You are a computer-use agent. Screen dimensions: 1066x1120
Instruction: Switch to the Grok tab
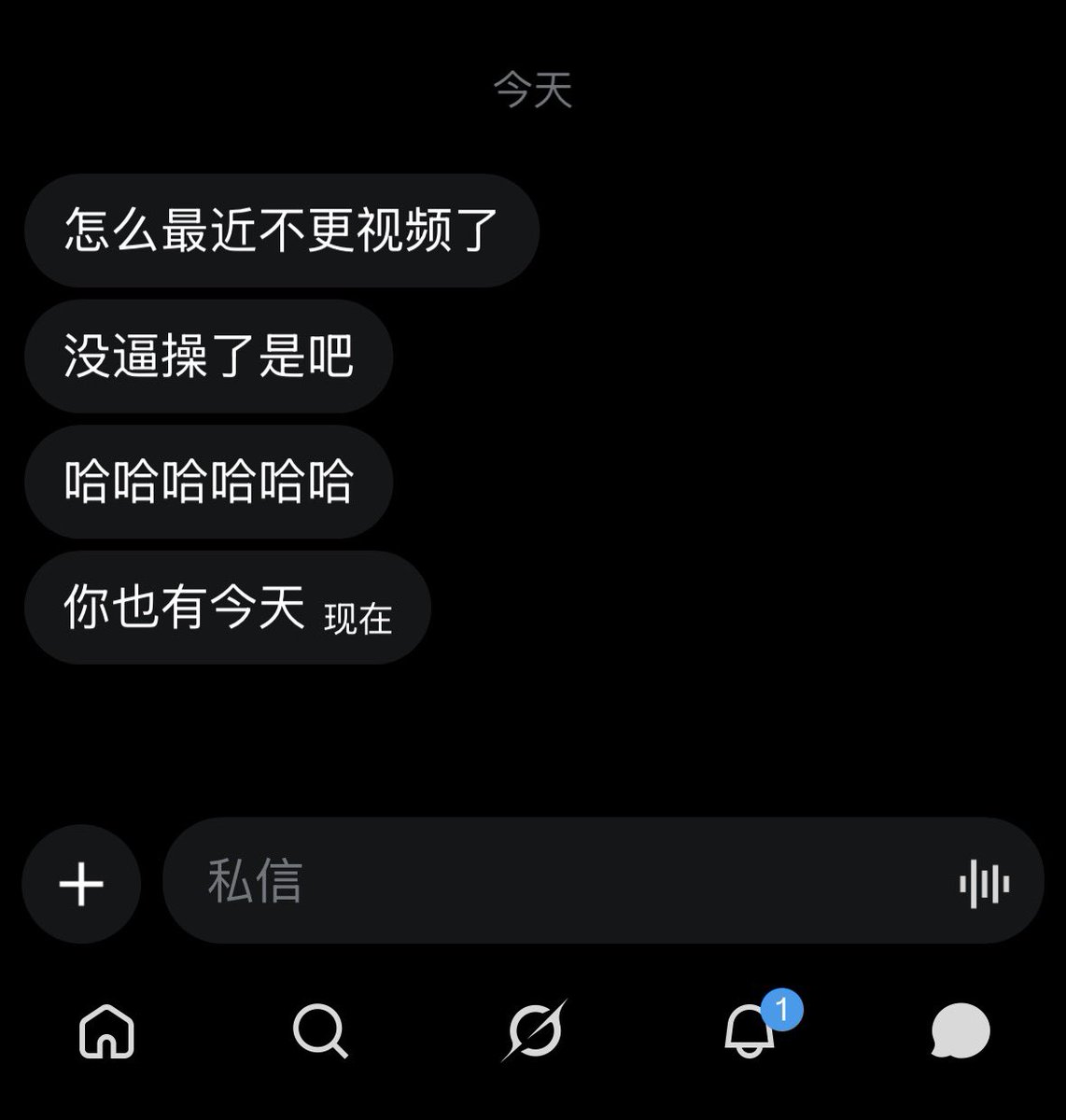(534, 1030)
